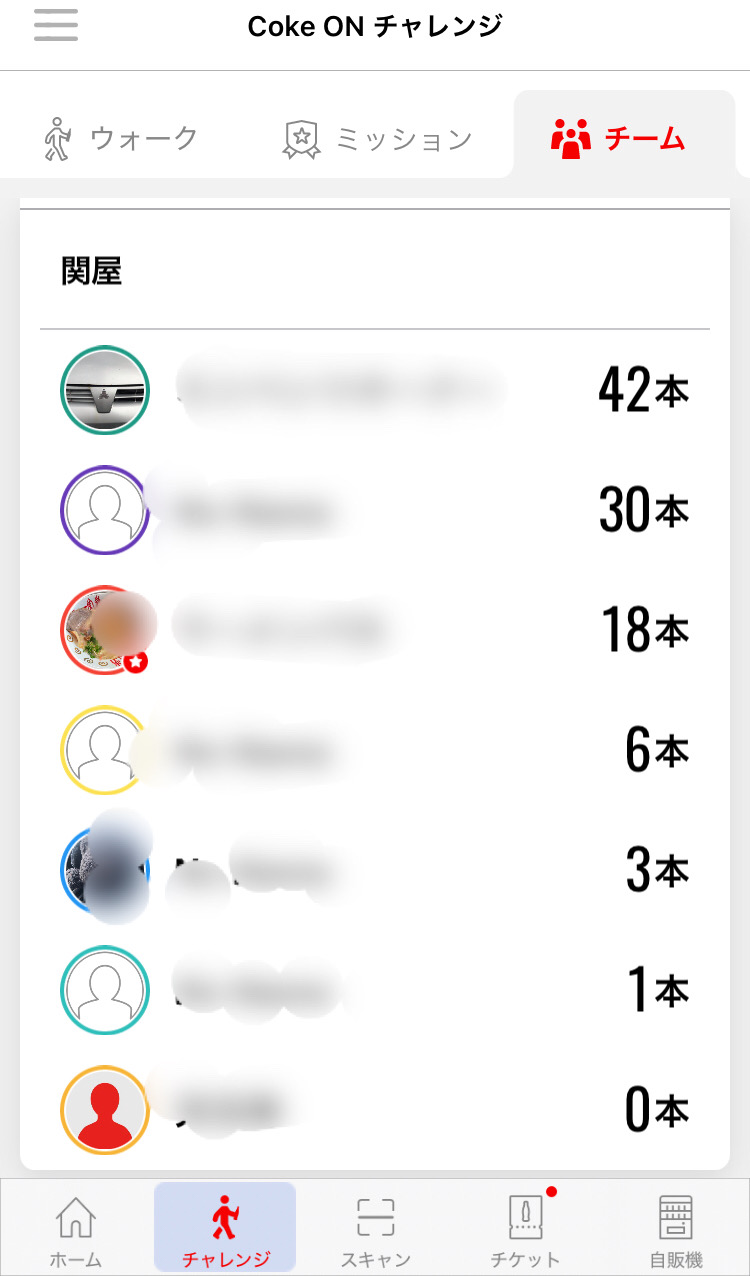750x1276 pixels.
Task: Open the チケット tab
Action: point(525,1230)
